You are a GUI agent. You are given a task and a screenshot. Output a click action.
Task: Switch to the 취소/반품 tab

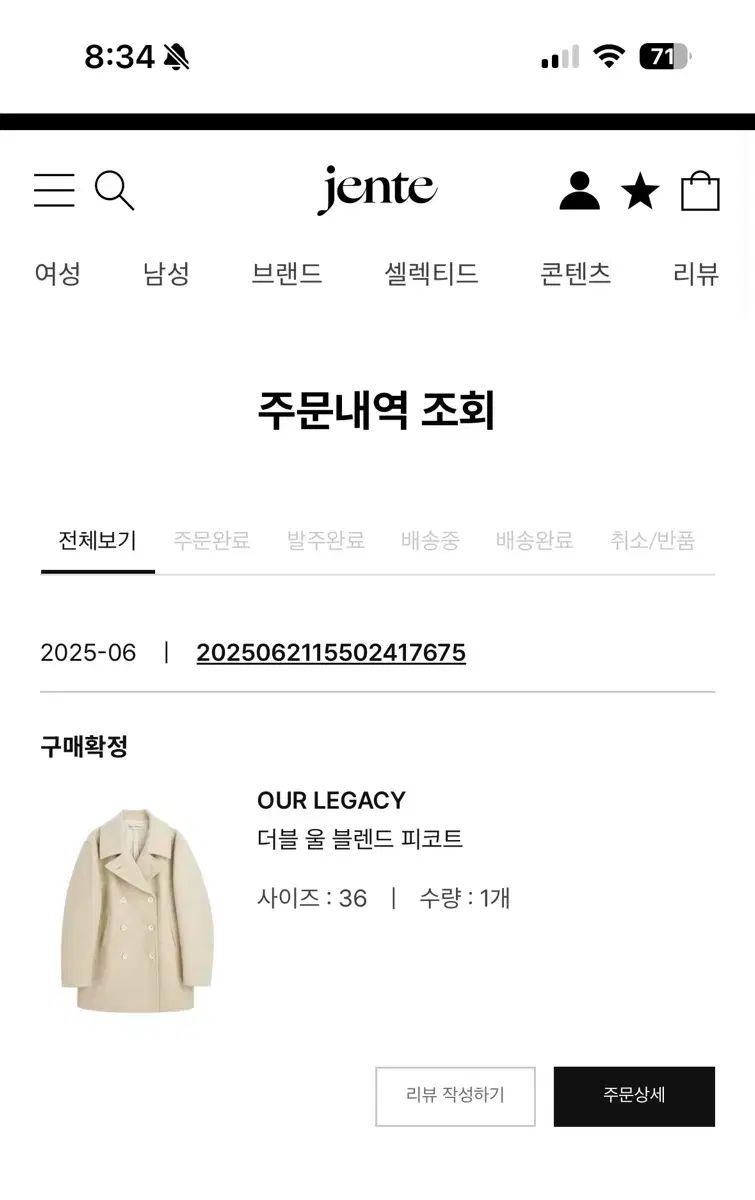tap(652, 541)
